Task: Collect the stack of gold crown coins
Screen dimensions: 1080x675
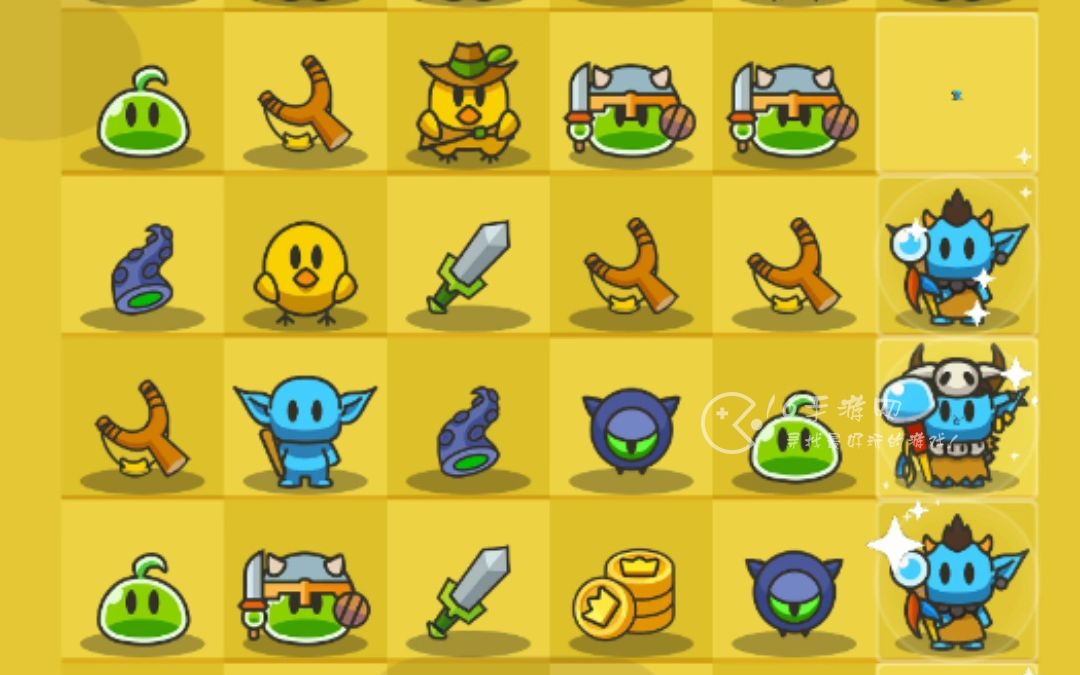Action: 628,592
